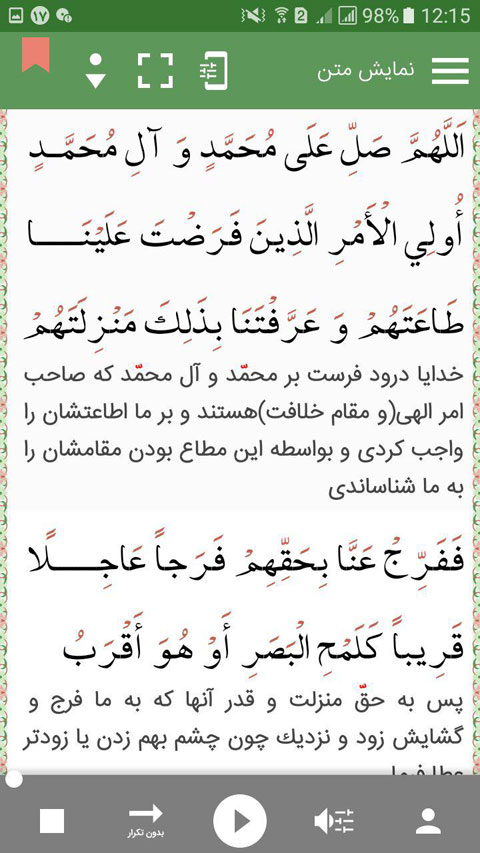Open the display settings icon
This screenshot has width=480, height=853.
pos(213,71)
